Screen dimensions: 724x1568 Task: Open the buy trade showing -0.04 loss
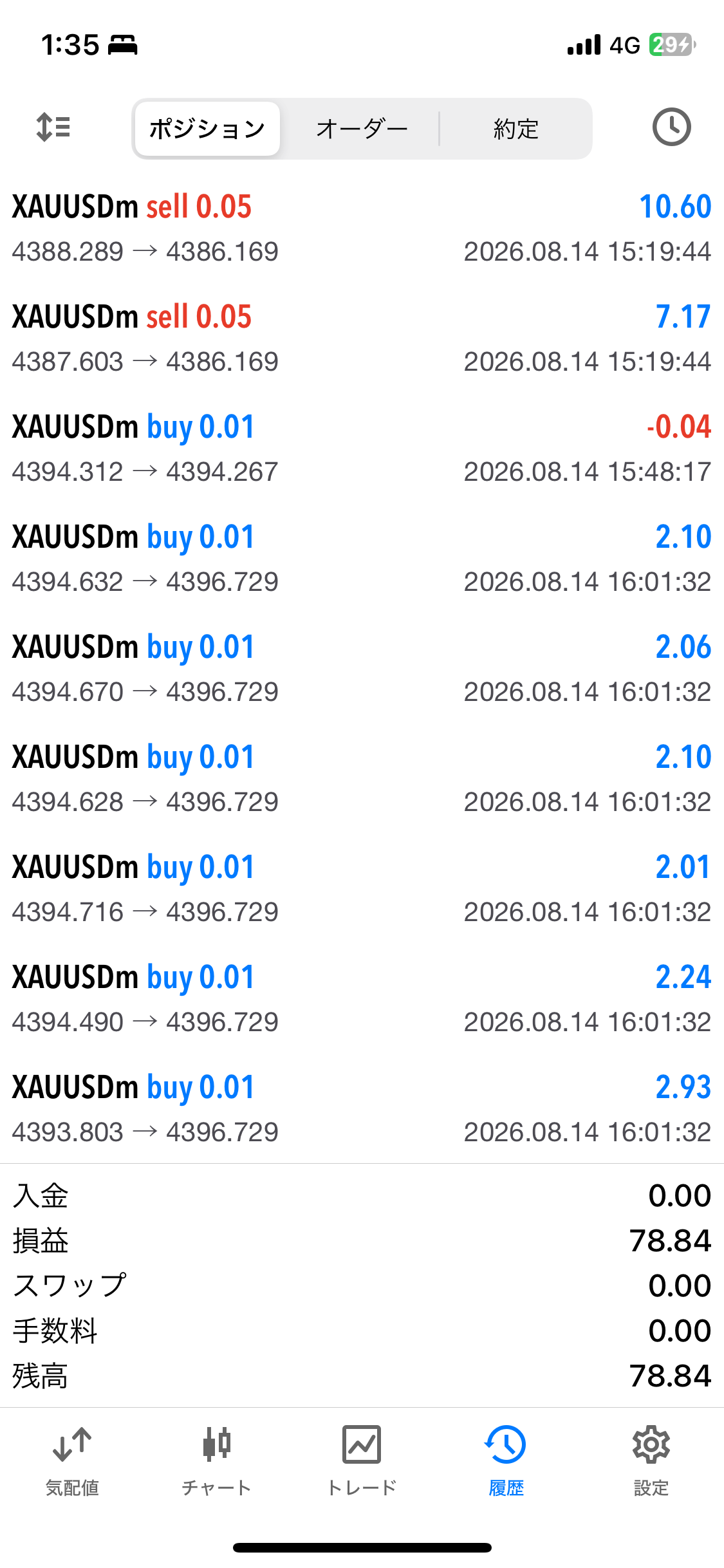pos(362,449)
